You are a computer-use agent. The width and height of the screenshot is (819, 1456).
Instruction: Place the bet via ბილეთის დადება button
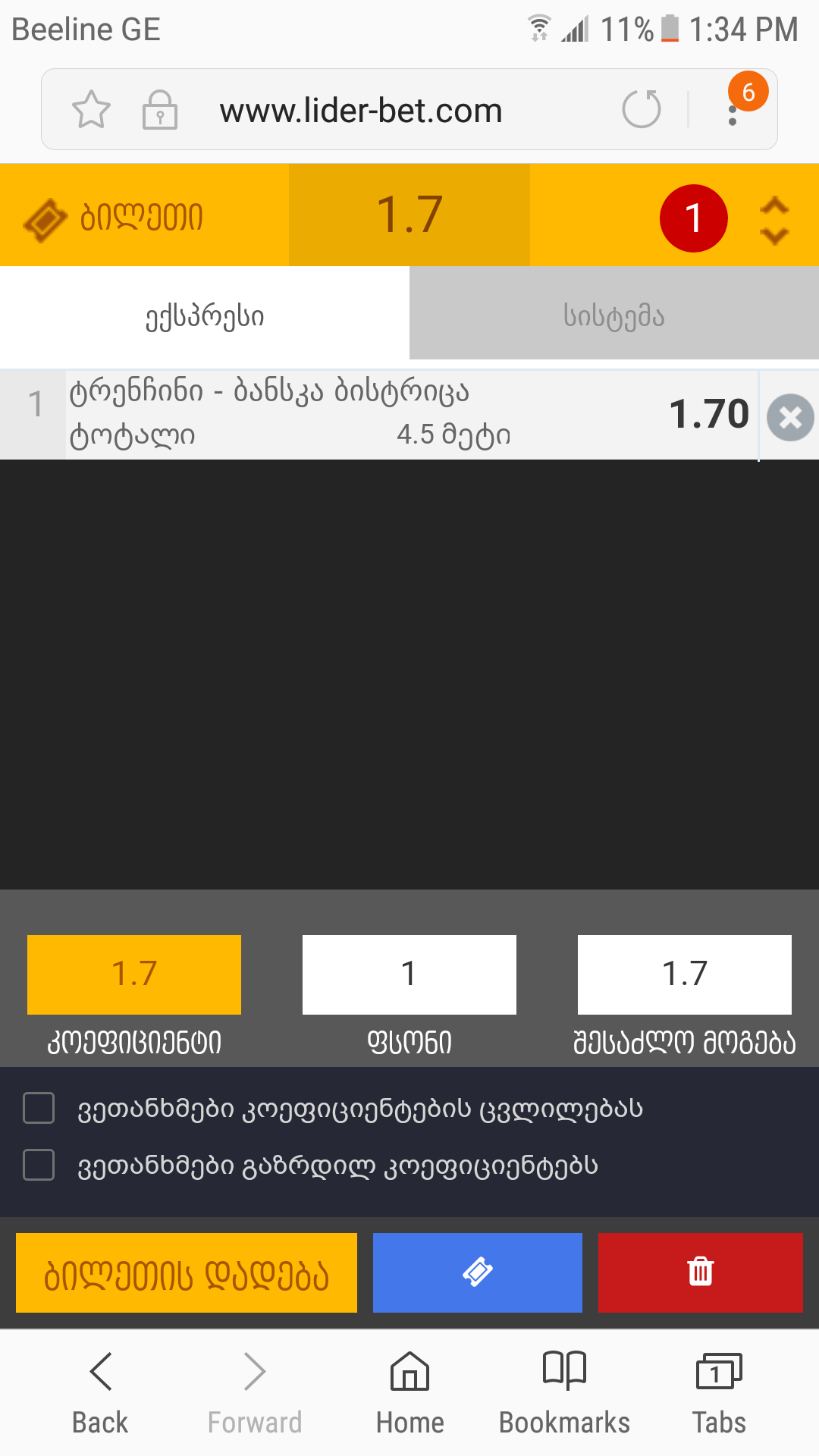pos(186,1272)
